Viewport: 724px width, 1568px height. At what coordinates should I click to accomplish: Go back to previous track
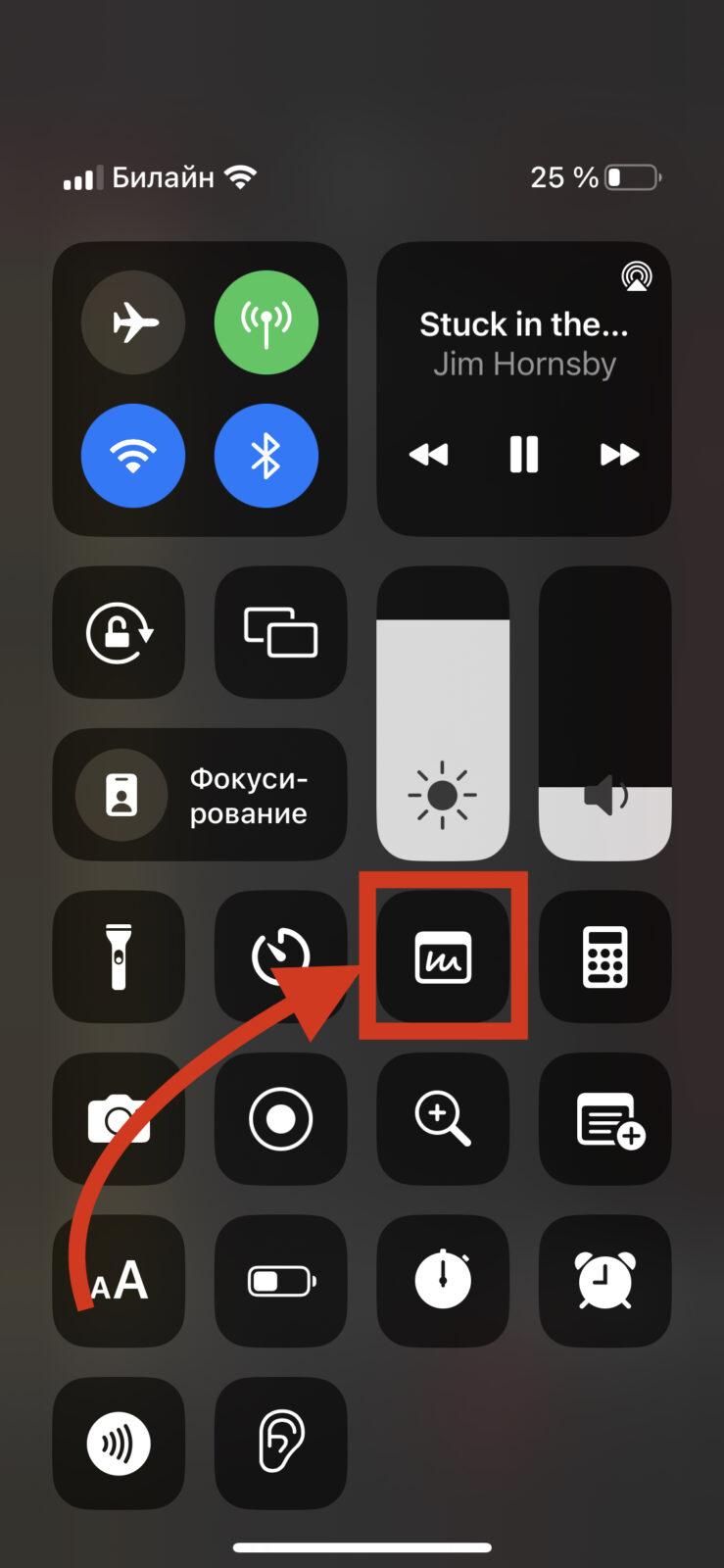point(428,455)
